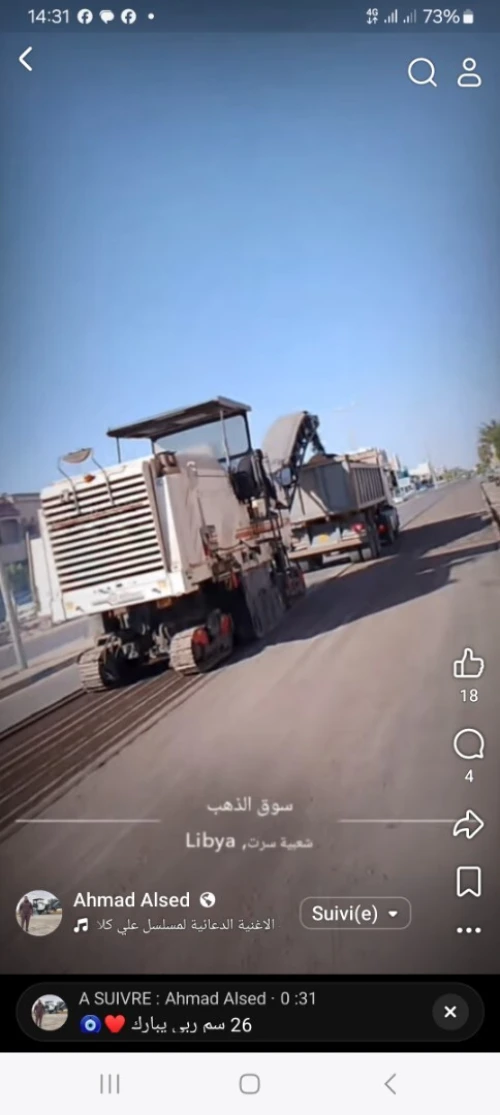The height and width of the screenshot is (1115, 500).
Task: Open the three-dot more options menu
Action: [x=469, y=930]
